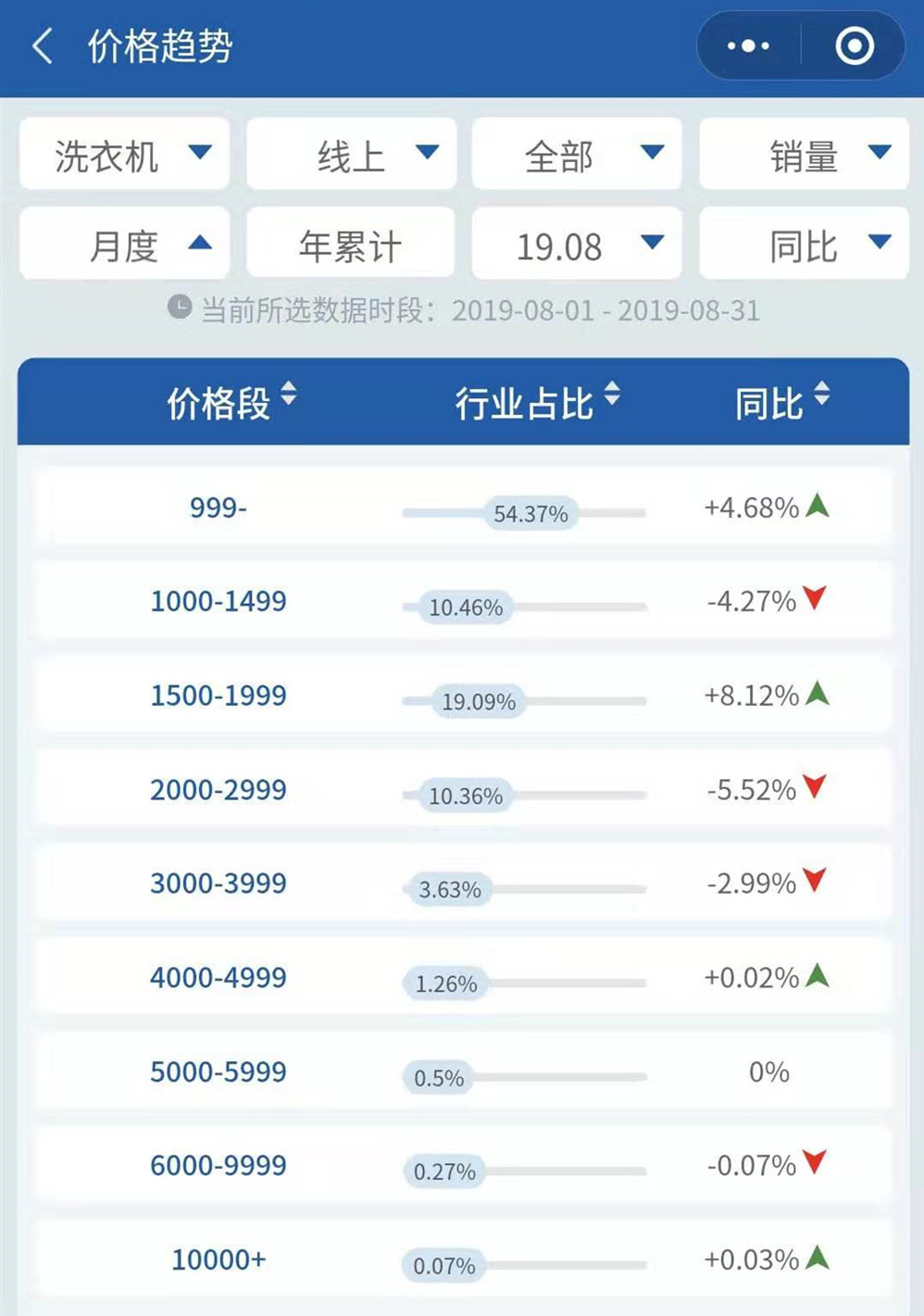Sort table by 价格段 column

pyautogui.click(x=231, y=403)
